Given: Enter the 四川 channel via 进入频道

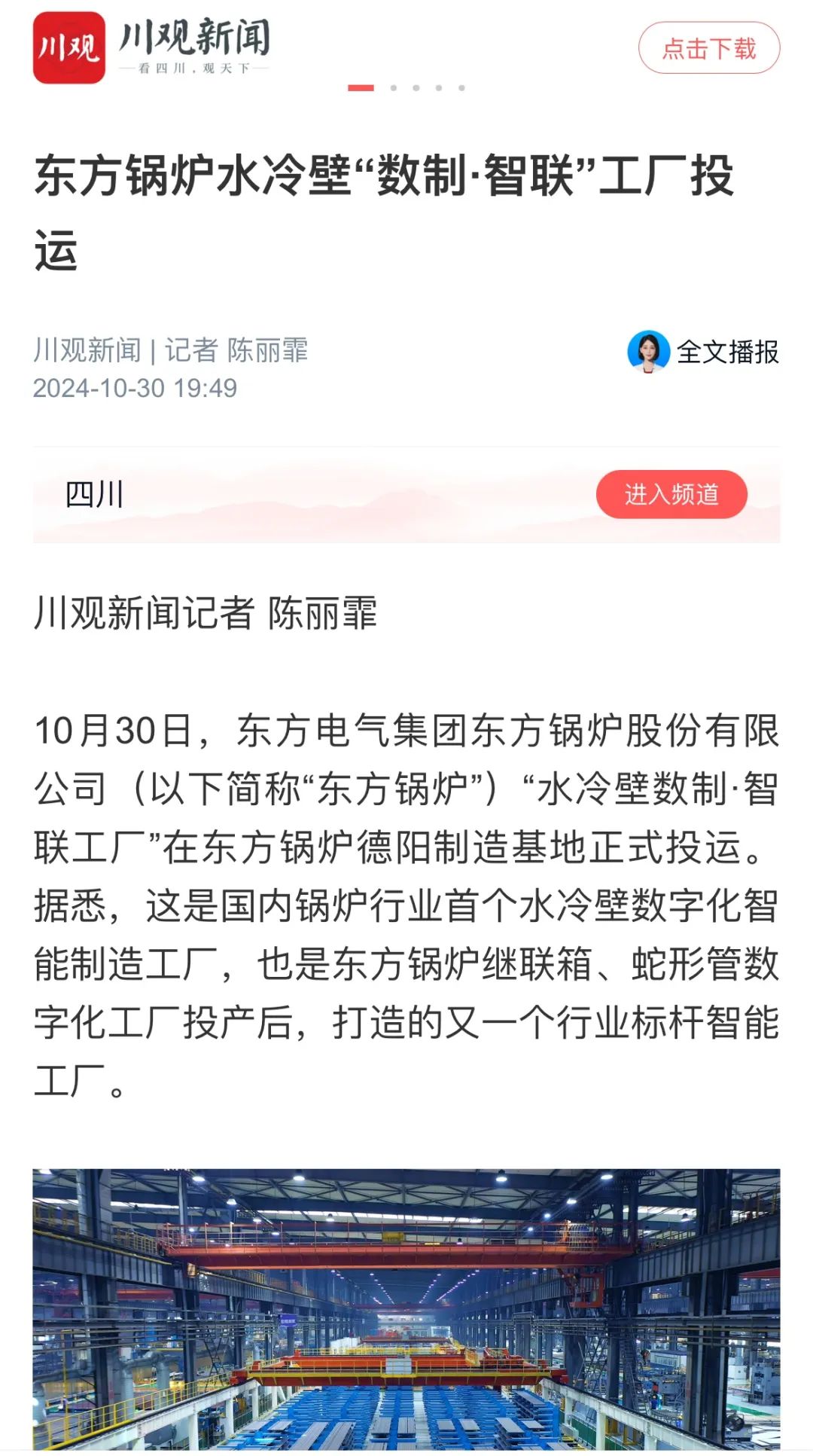Looking at the screenshot, I should pyautogui.click(x=671, y=495).
